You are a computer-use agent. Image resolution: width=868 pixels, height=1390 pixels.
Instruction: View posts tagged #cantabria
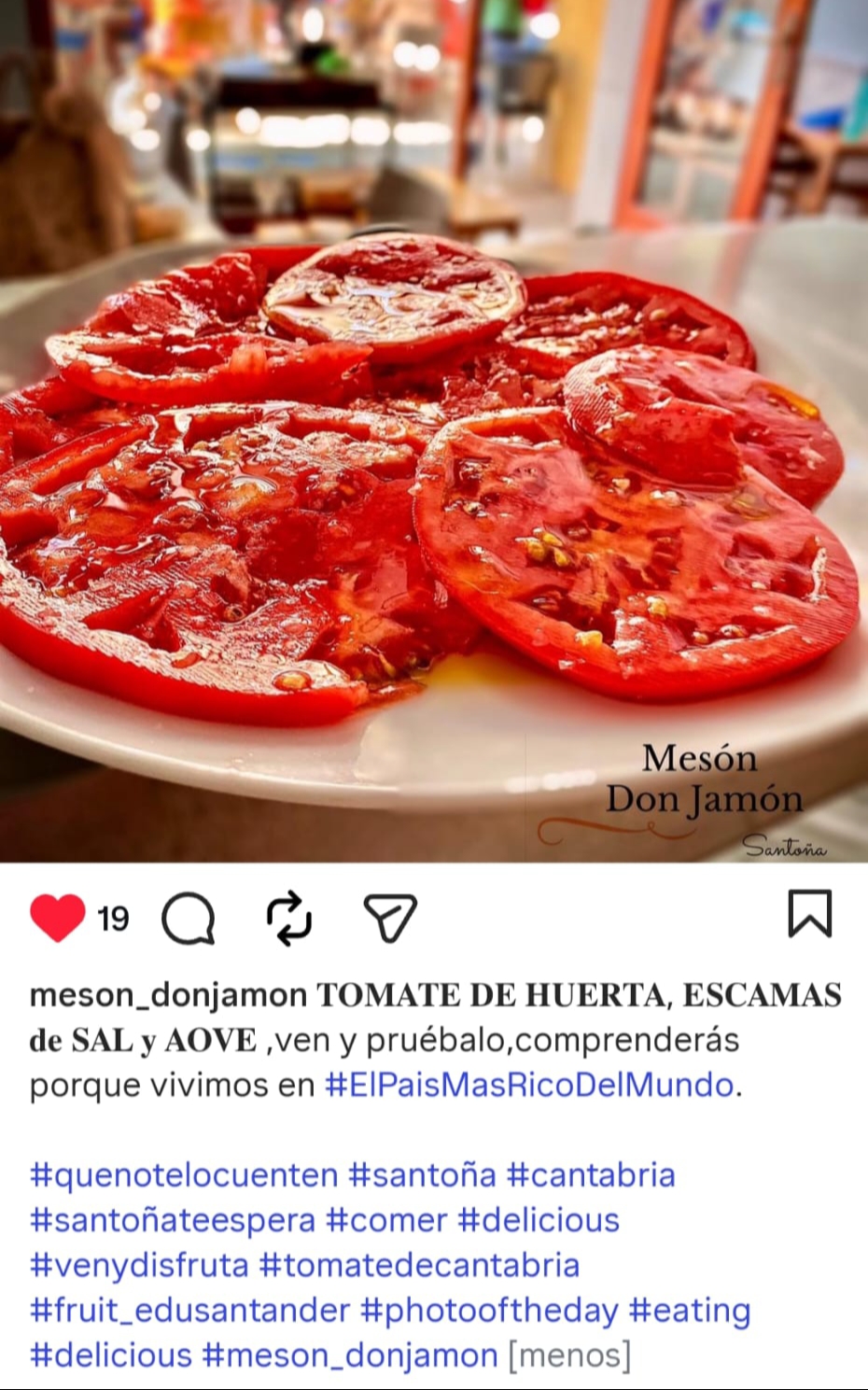pos(591,1174)
